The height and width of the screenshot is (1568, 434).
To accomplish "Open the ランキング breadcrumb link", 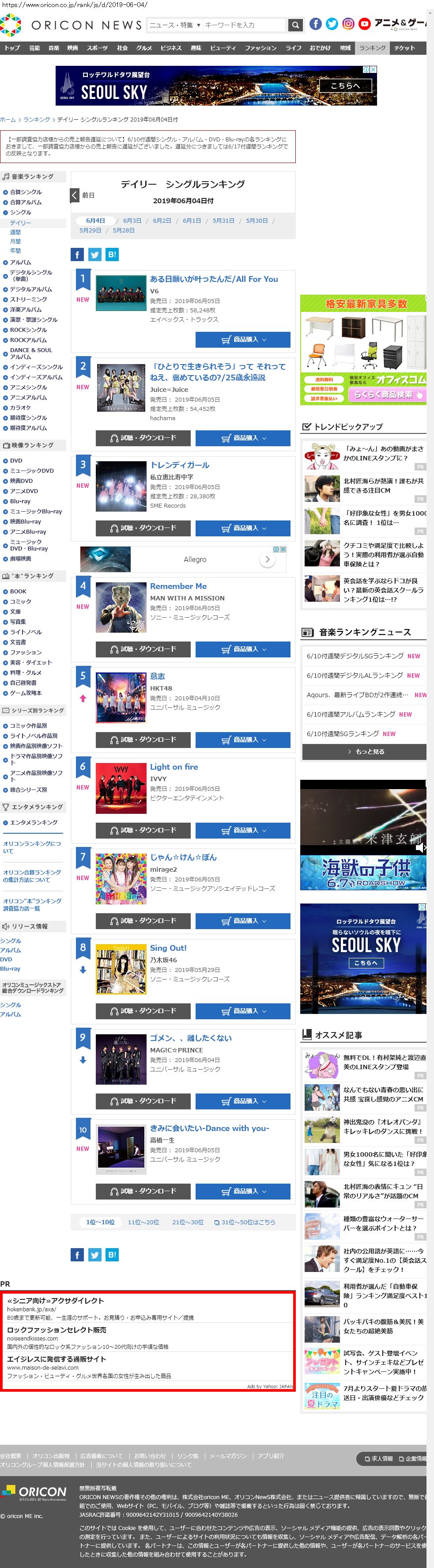I will [37, 120].
